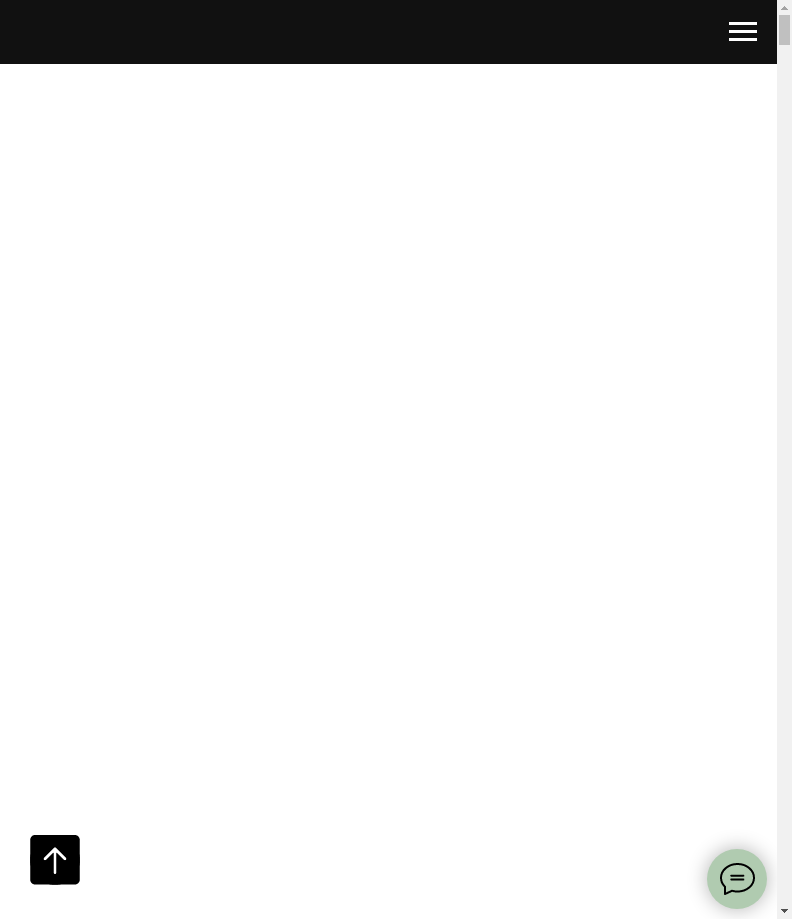Open the chat support bubble
Image resolution: width=792 pixels, height=919 pixels.
tap(737, 879)
